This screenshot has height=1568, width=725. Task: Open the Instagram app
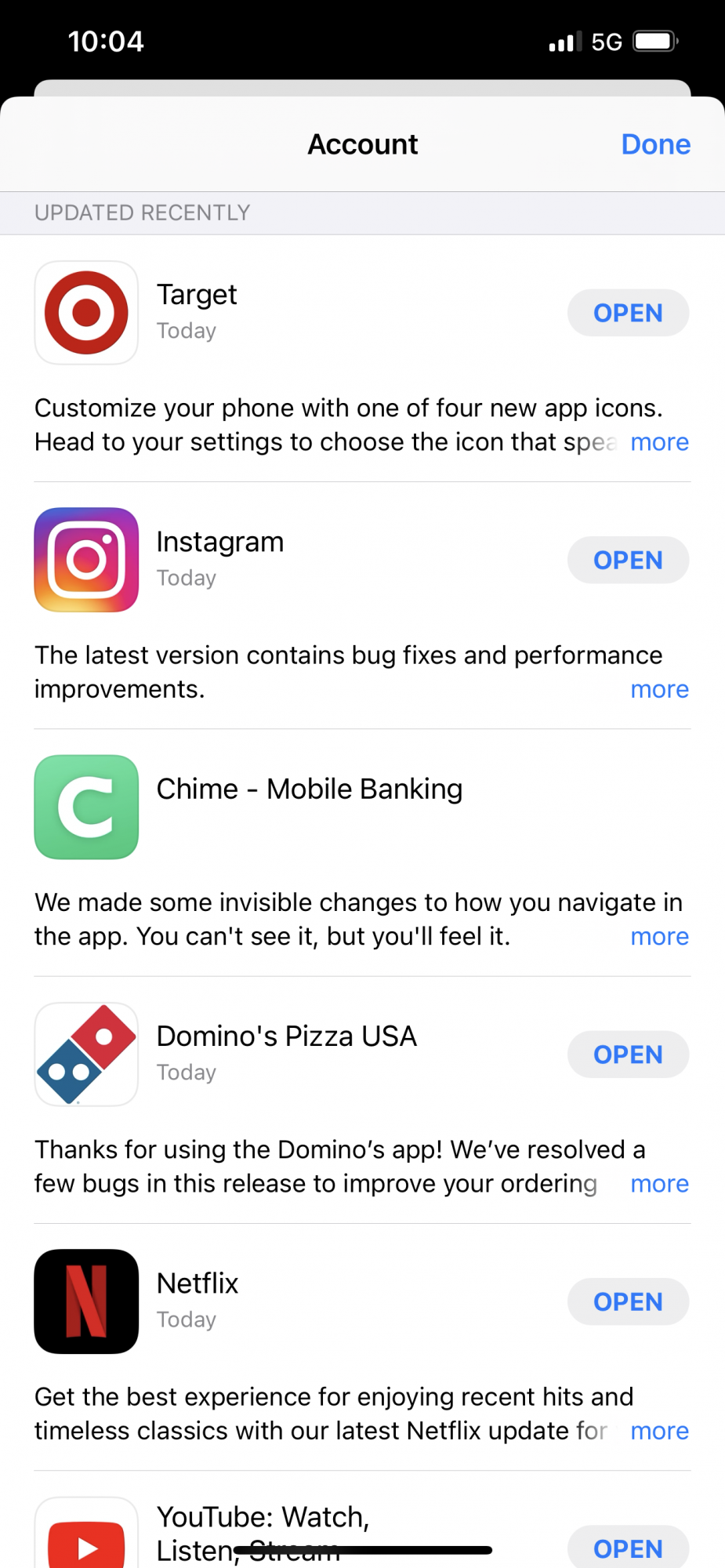tap(628, 560)
